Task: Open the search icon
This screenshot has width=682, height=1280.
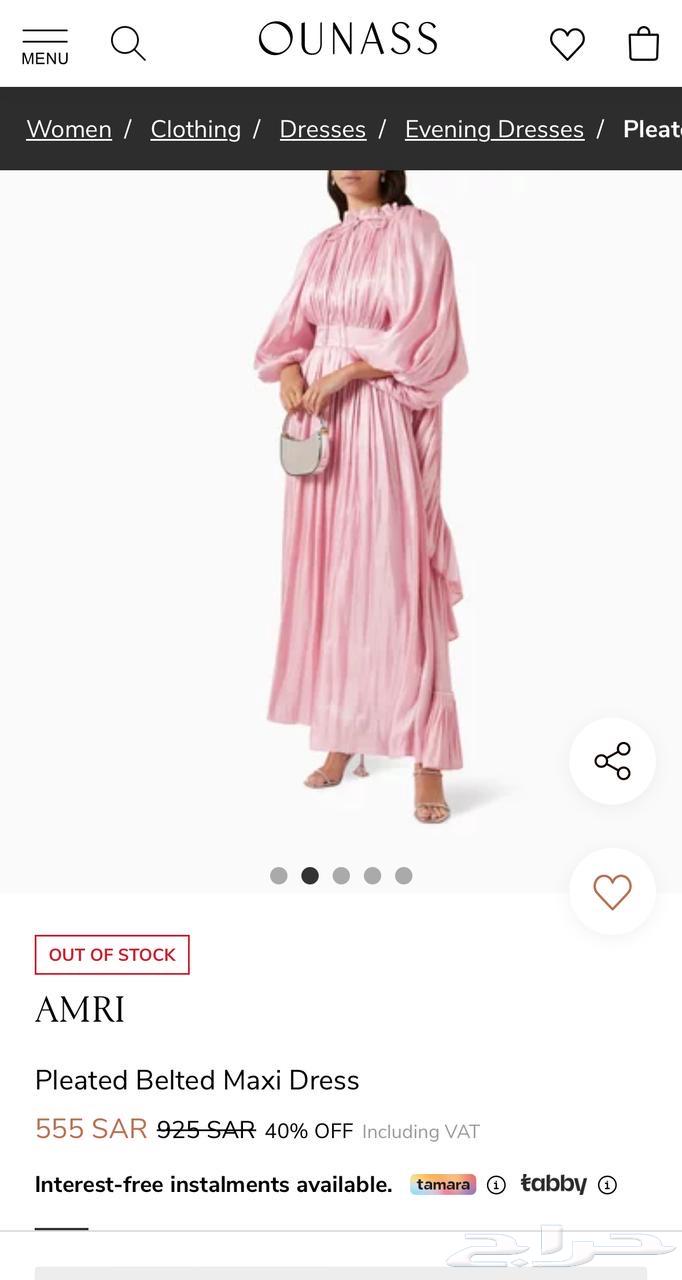Action: click(128, 44)
